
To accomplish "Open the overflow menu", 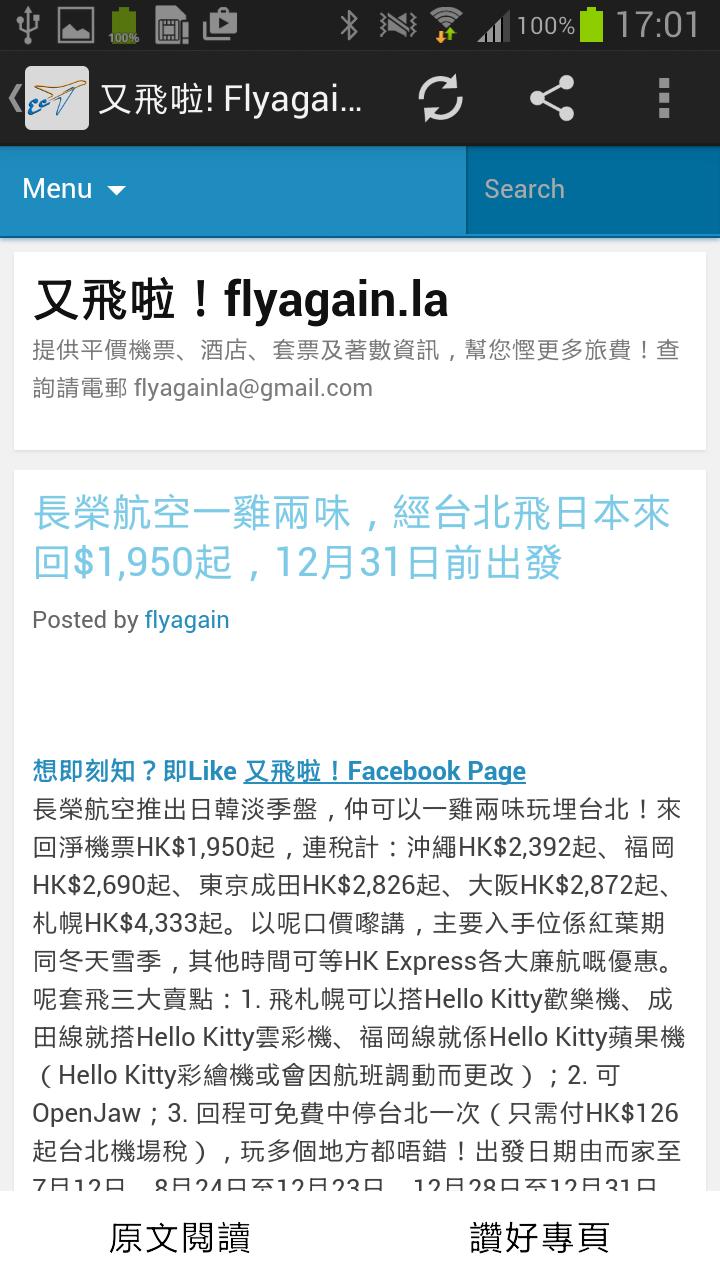I will pos(663,98).
